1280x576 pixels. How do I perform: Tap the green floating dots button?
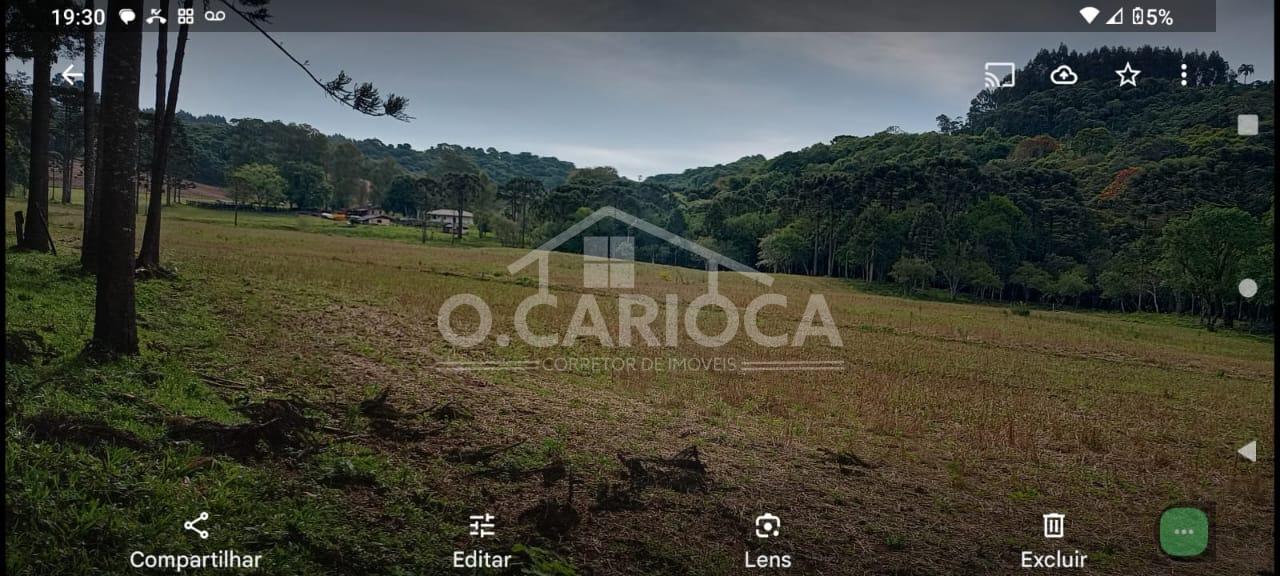click(1184, 532)
